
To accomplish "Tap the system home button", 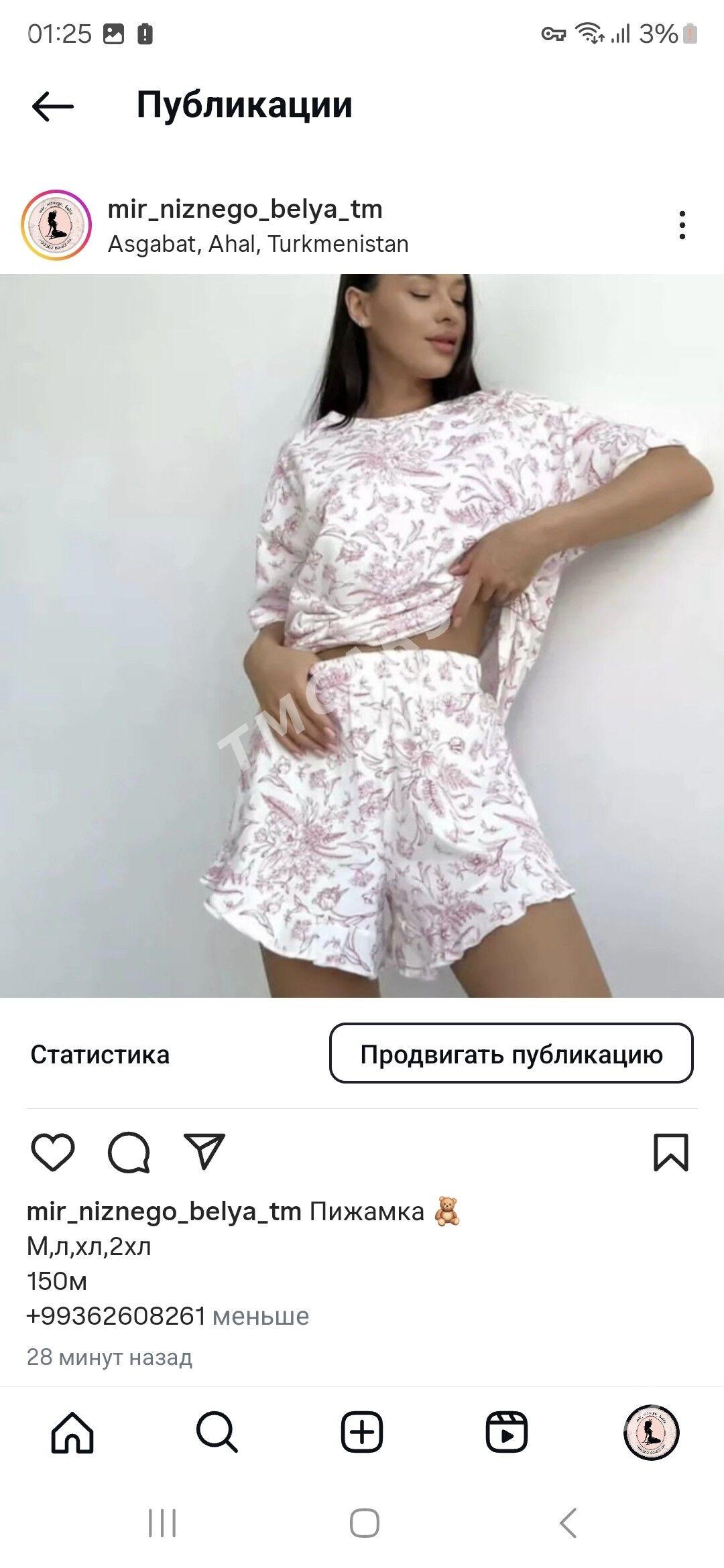I will (364, 1523).
